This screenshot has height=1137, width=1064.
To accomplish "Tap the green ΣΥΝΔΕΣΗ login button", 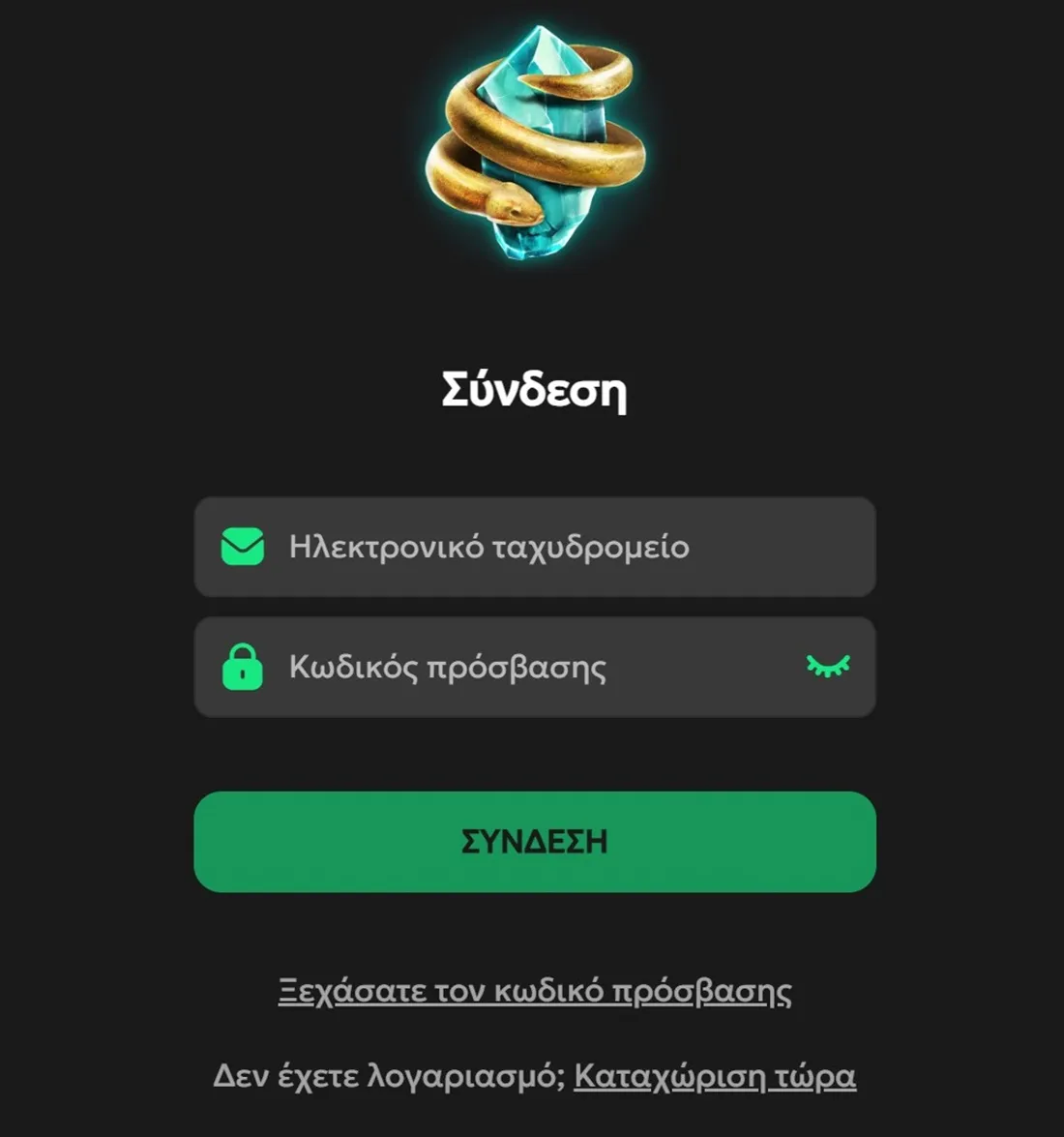I will click(534, 842).
